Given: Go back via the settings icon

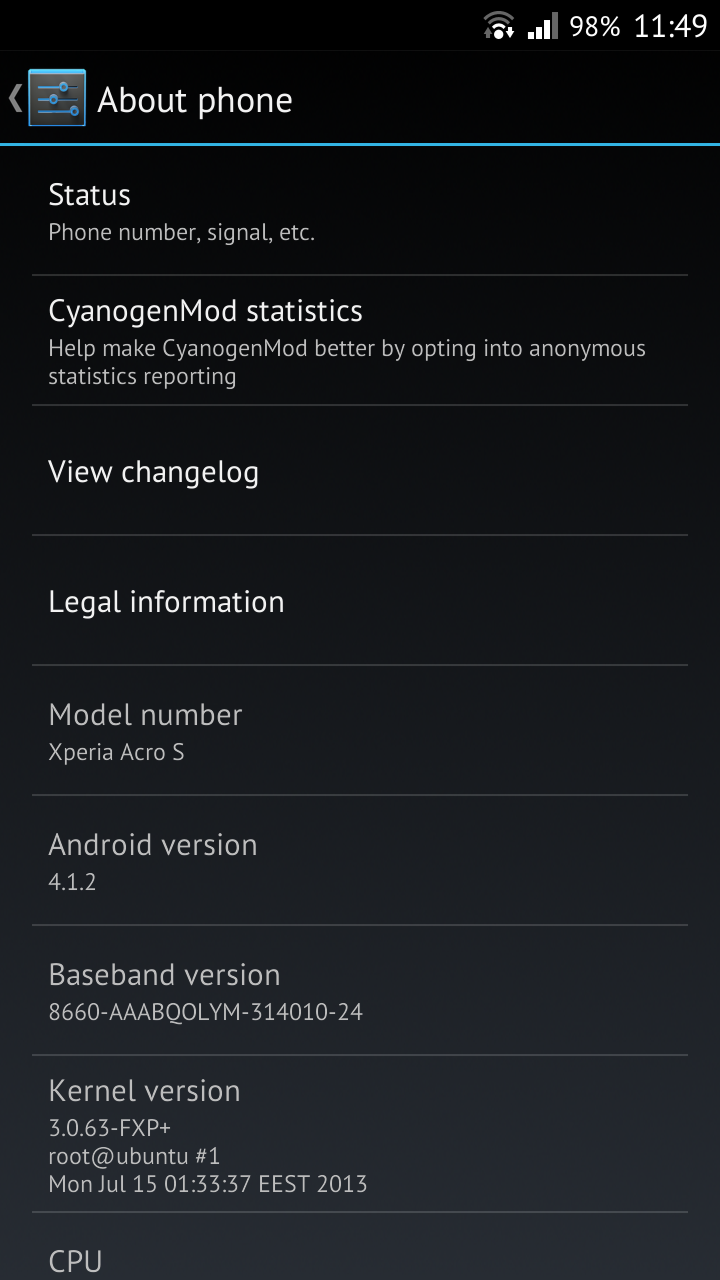Looking at the screenshot, I should click(x=56, y=98).
